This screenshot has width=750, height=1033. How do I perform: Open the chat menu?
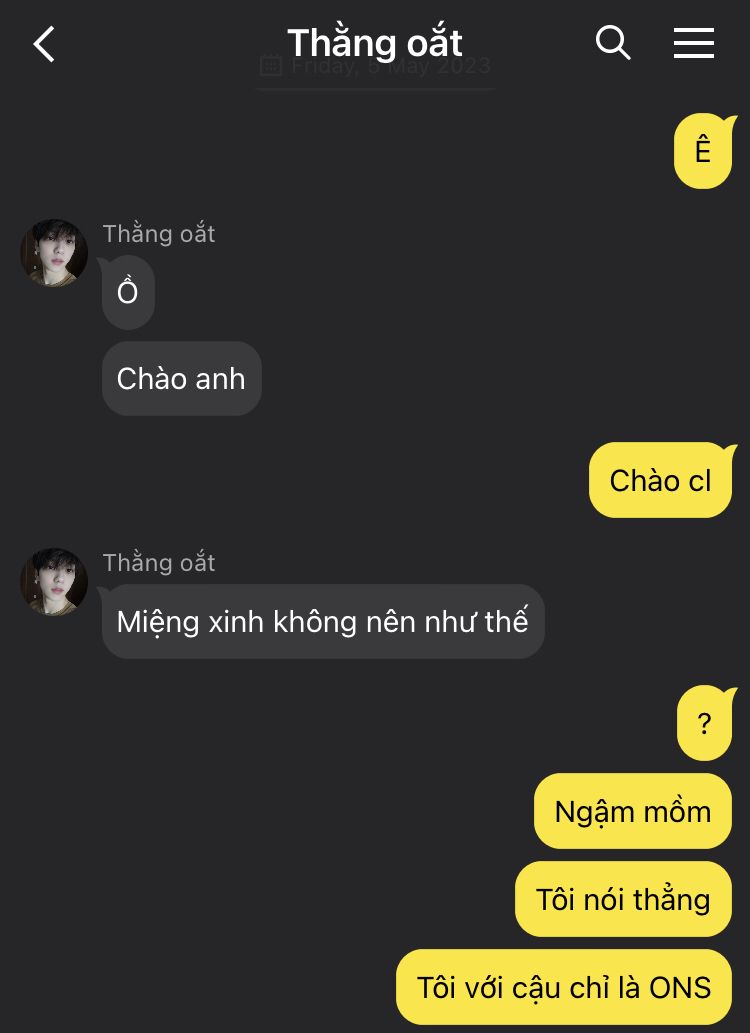coord(693,43)
